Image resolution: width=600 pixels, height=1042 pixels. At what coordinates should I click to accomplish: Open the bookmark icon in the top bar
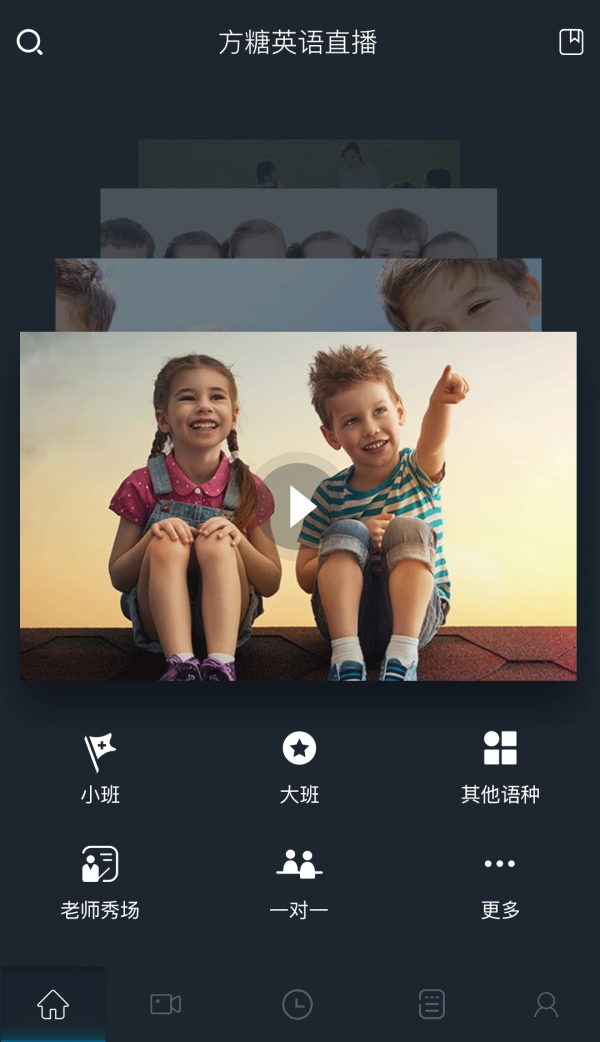click(x=571, y=42)
